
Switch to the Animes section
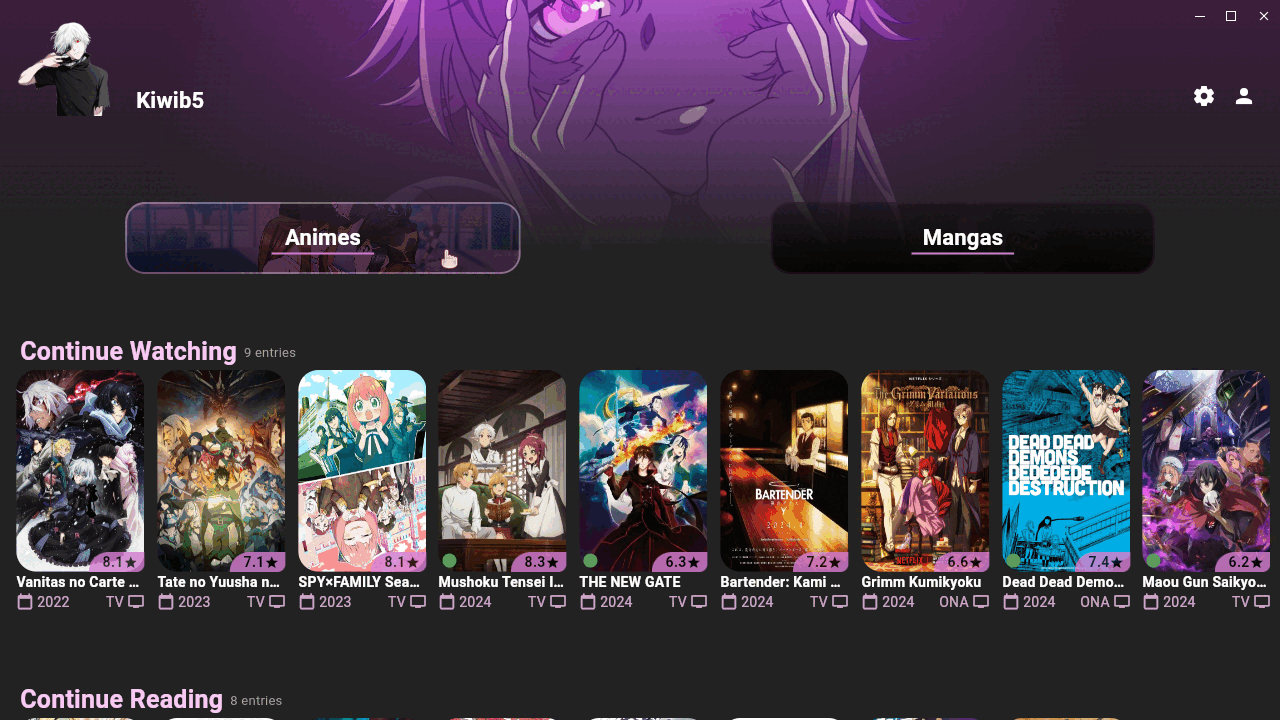[322, 238]
